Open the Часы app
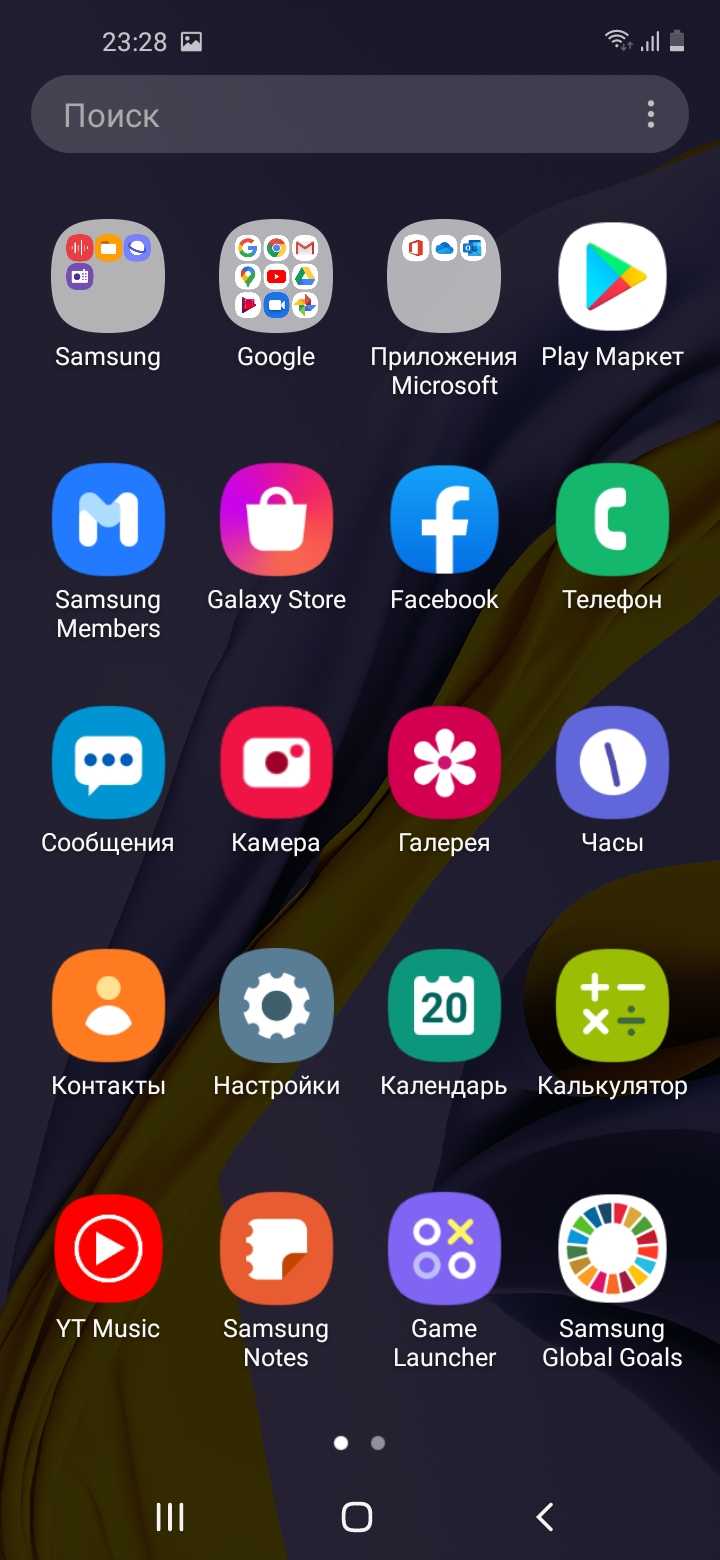 (612, 762)
